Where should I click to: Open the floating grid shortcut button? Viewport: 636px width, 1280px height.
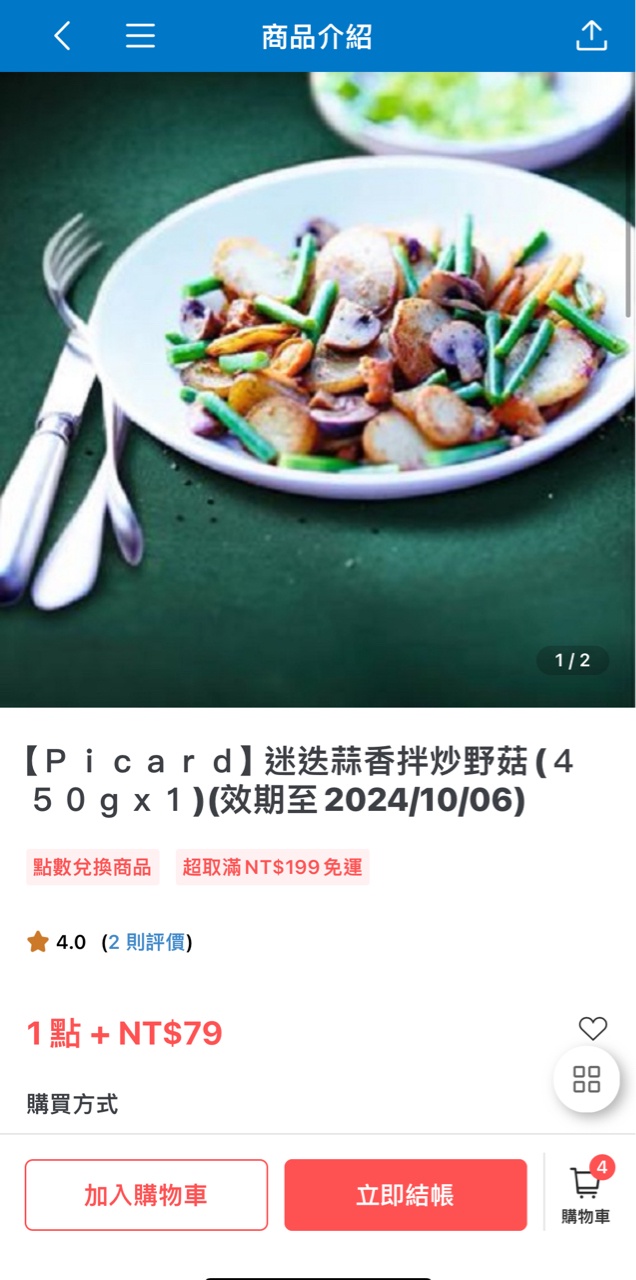point(586,1079)
